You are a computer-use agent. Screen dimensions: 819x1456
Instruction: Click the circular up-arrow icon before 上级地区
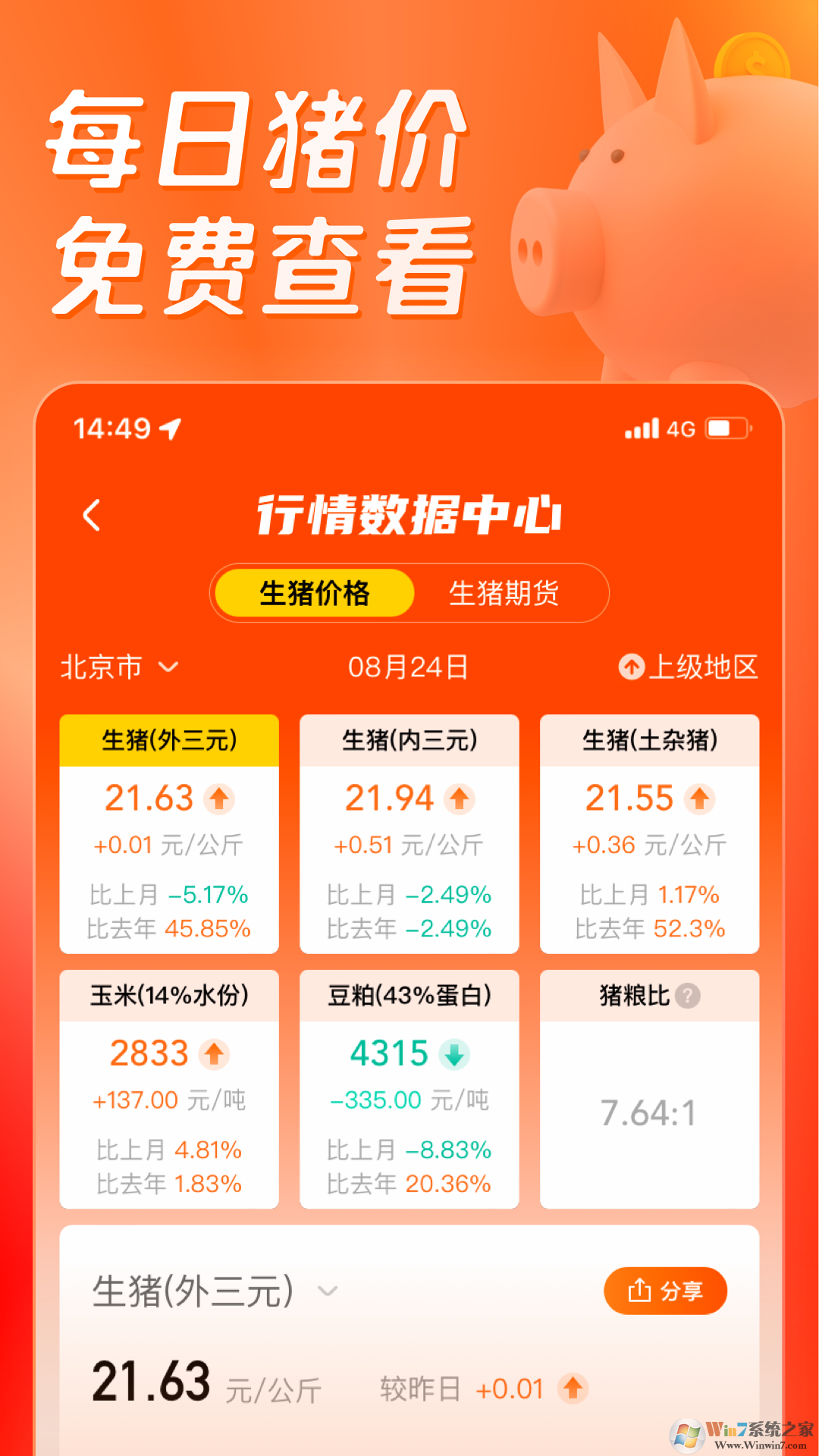click(632, 667)
